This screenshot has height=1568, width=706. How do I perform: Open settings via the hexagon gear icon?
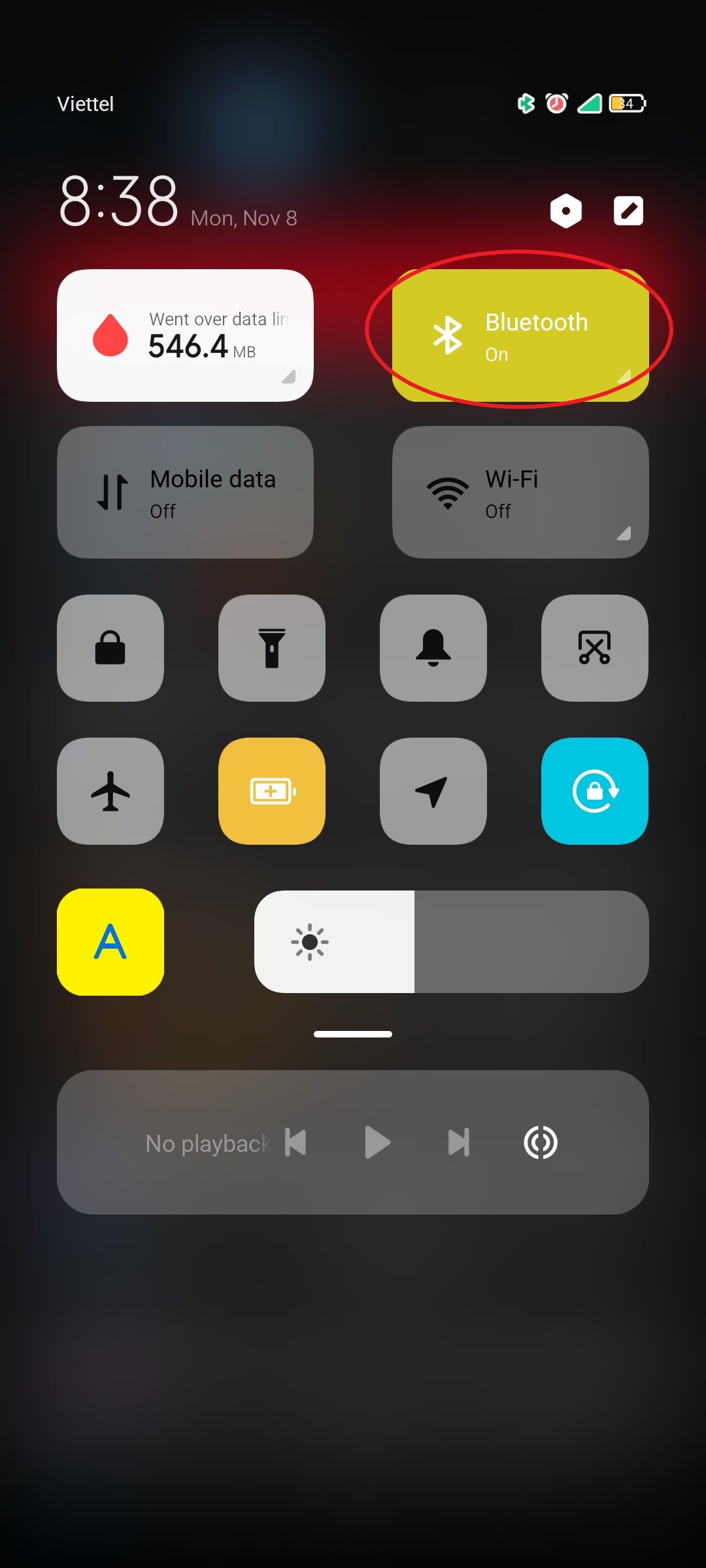coord(566,211)
